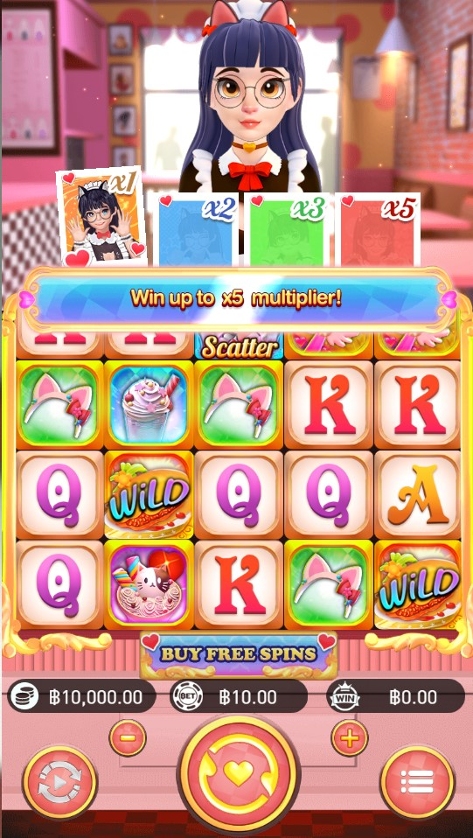
Task: Increase the bet with the plus button
Action: pyautogui.click(x=350, y=738)
